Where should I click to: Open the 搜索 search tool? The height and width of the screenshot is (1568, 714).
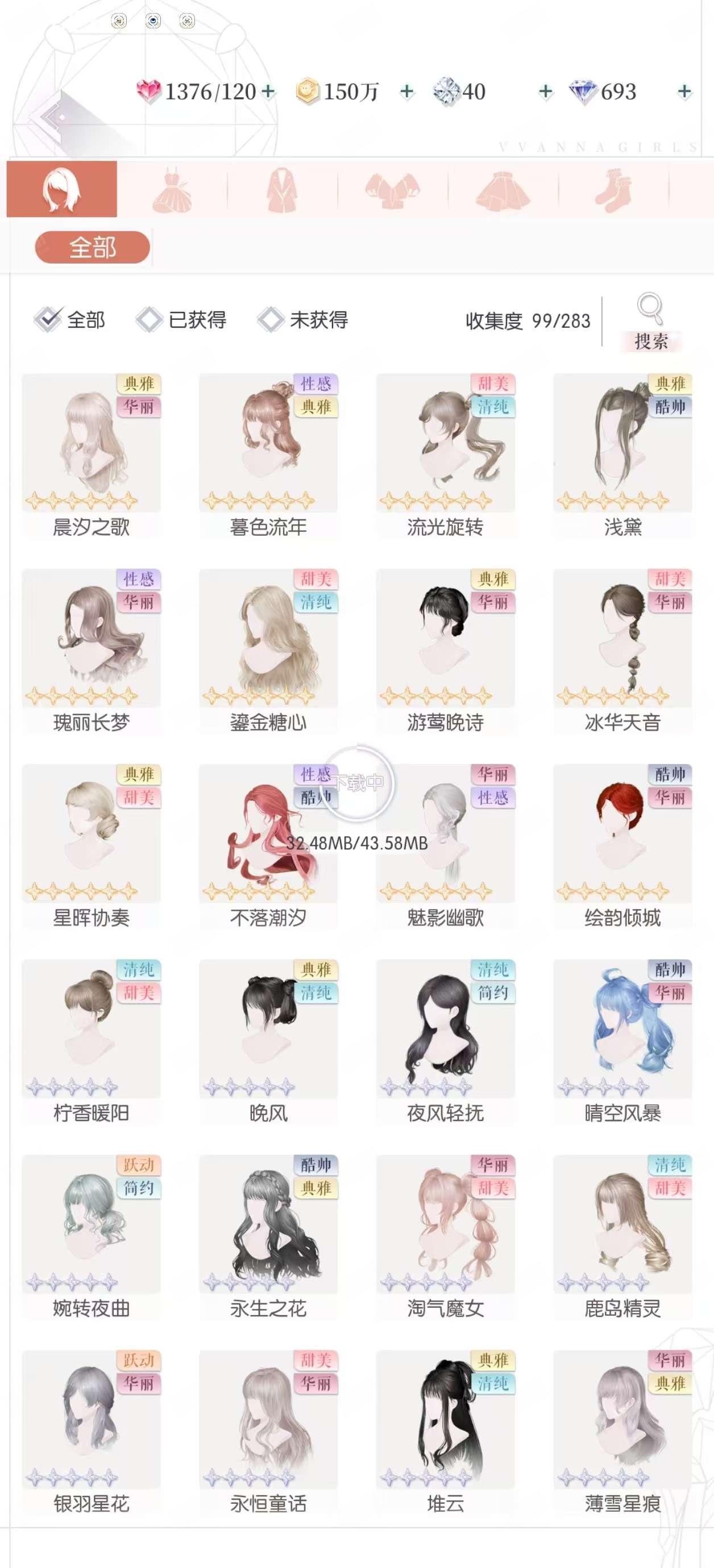(651, 322)
